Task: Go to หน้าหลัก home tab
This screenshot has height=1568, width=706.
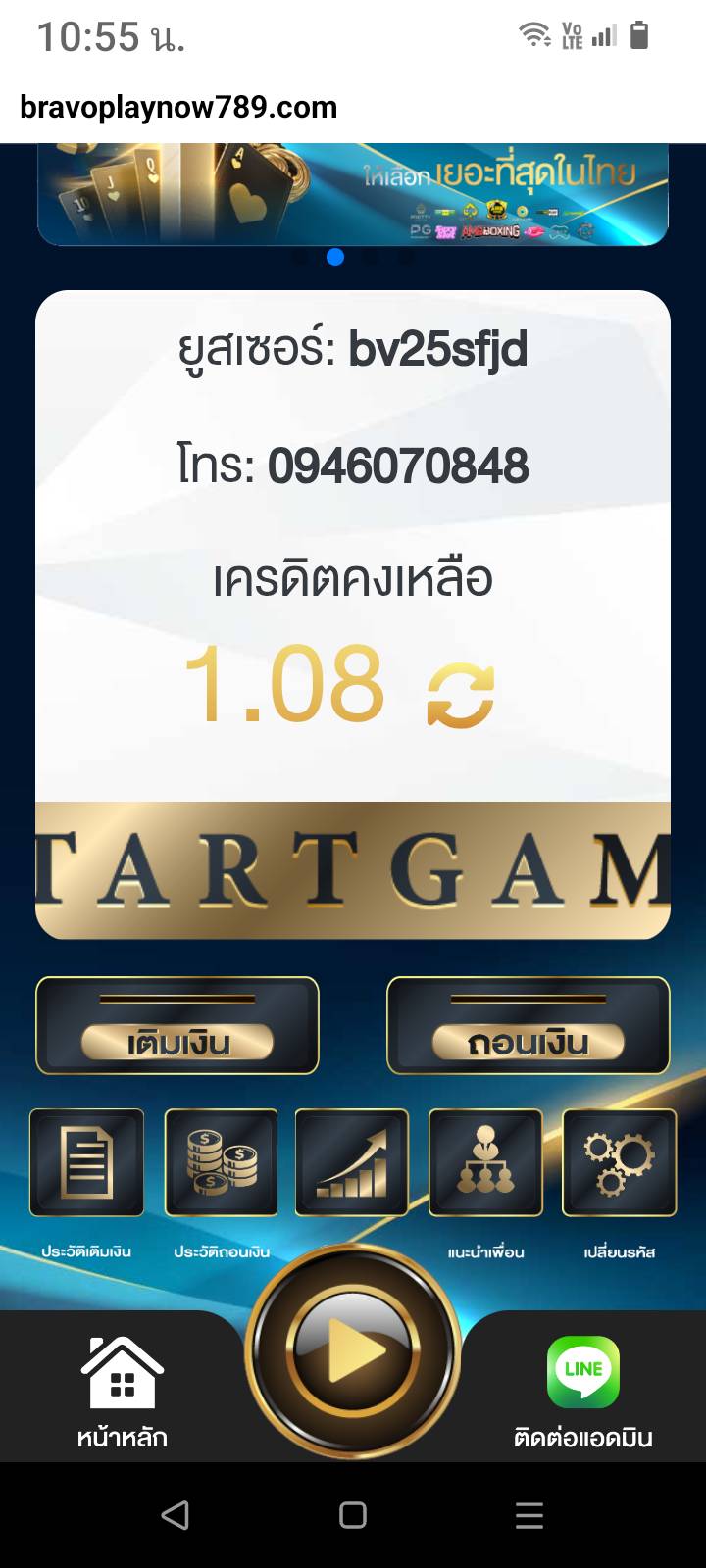Action: (x=123, y=1391)
